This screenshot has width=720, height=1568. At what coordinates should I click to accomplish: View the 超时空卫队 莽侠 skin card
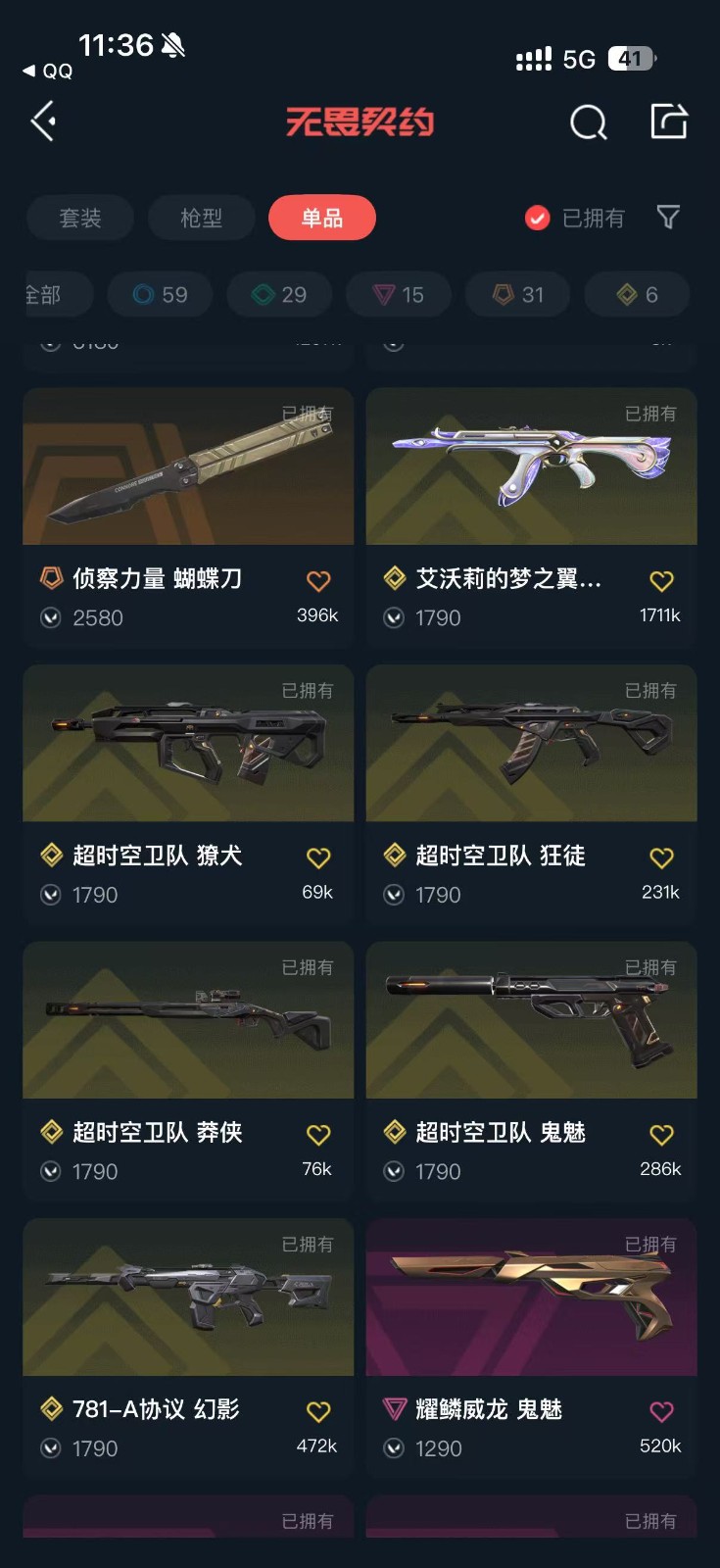(x=188, y=1021)
